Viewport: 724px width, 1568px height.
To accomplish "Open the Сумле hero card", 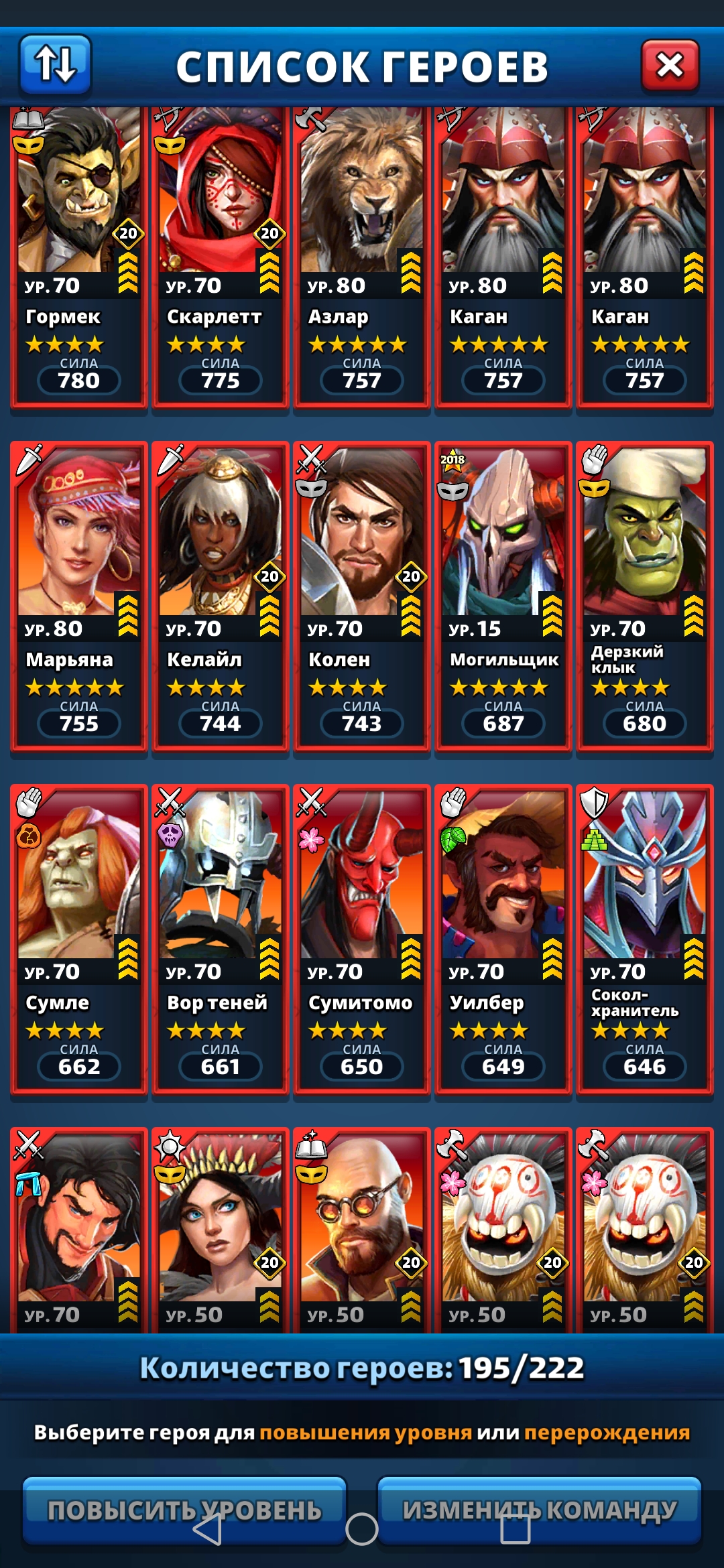I will [79, 938].
